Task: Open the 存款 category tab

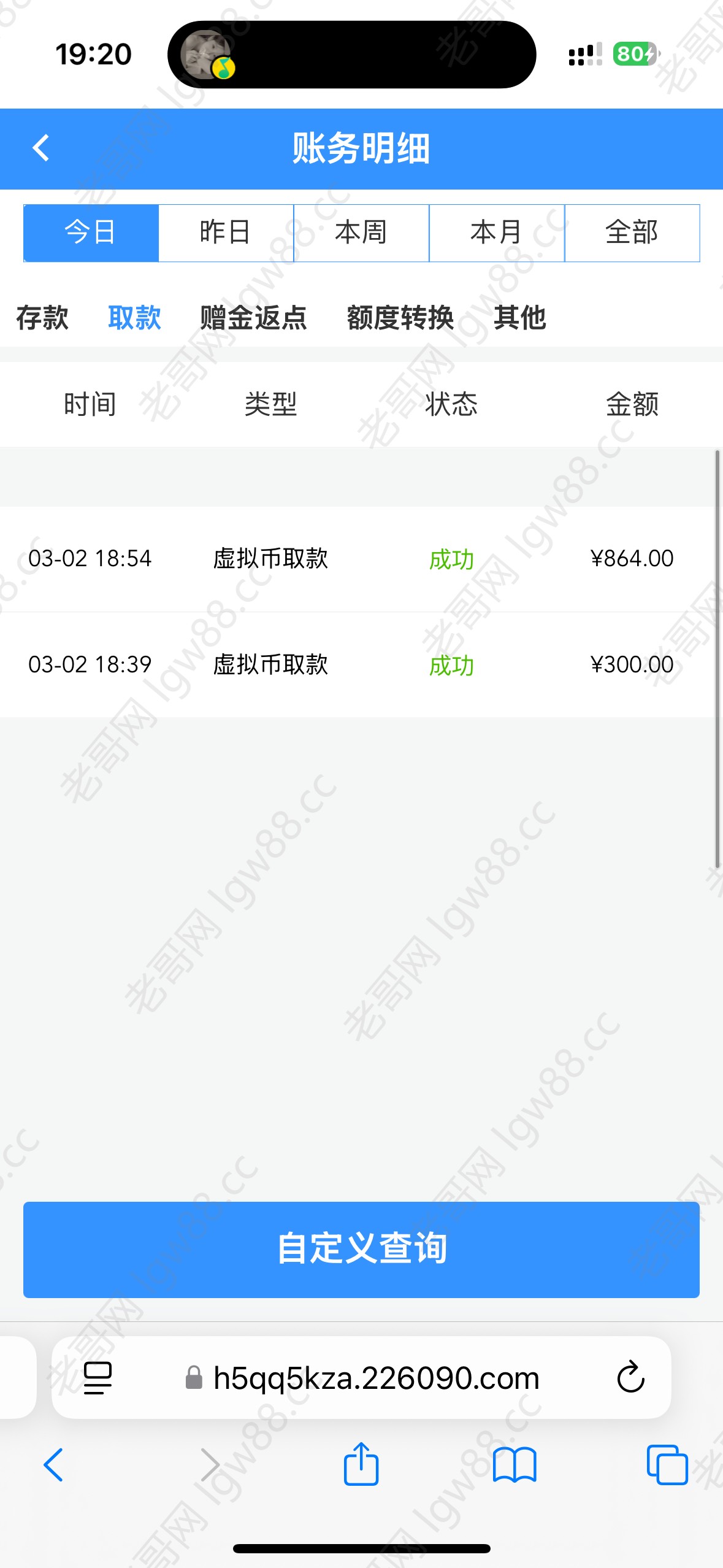Action: pos(42,318)
